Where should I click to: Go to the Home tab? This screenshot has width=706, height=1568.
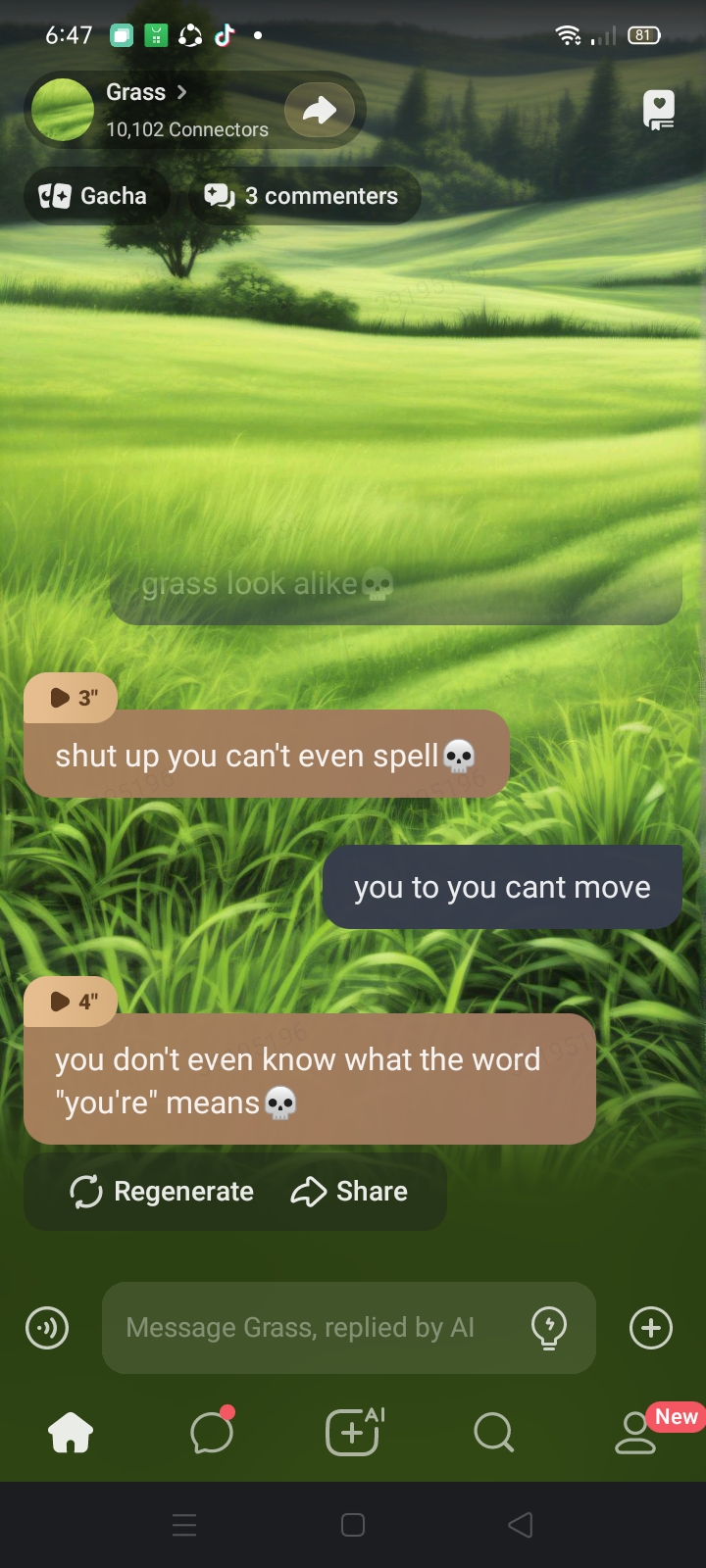point(71,1433)
